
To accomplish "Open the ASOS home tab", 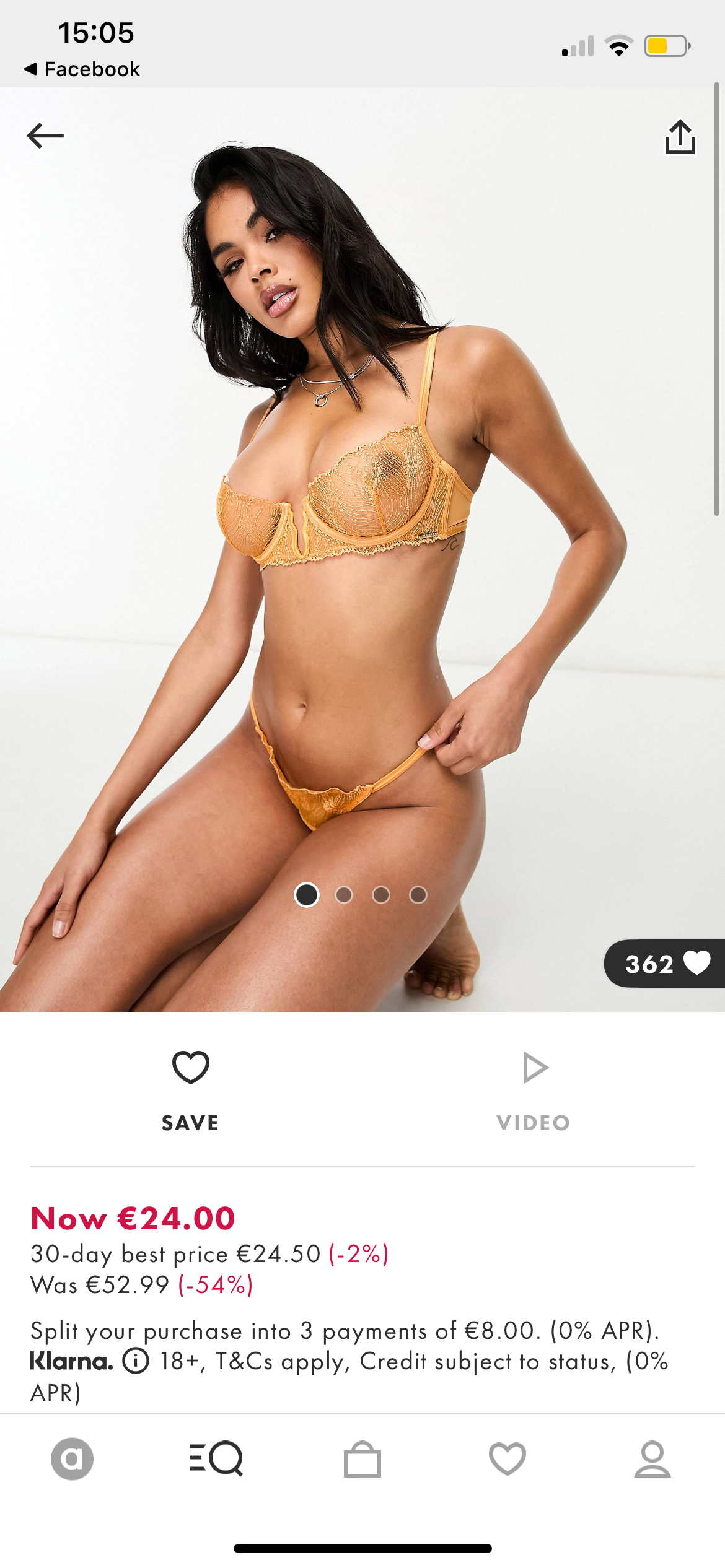I will coord(72,1458).
